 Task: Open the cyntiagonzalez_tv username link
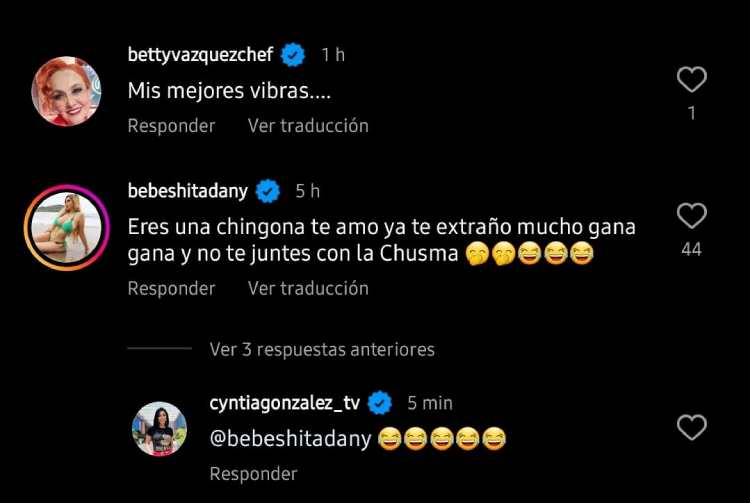(284, 403)
